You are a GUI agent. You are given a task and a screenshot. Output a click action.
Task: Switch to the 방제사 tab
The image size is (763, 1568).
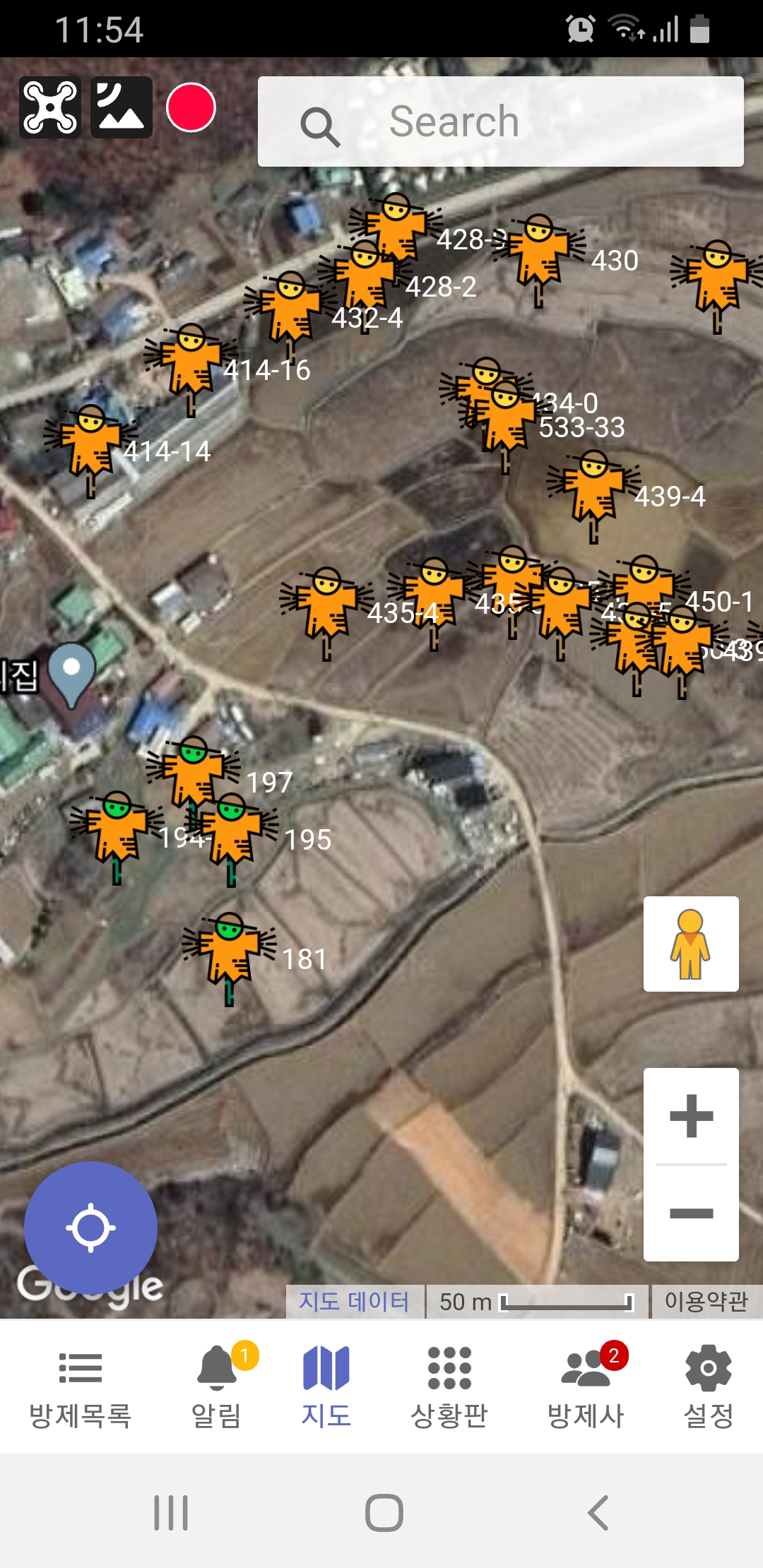coord(586,1386)
